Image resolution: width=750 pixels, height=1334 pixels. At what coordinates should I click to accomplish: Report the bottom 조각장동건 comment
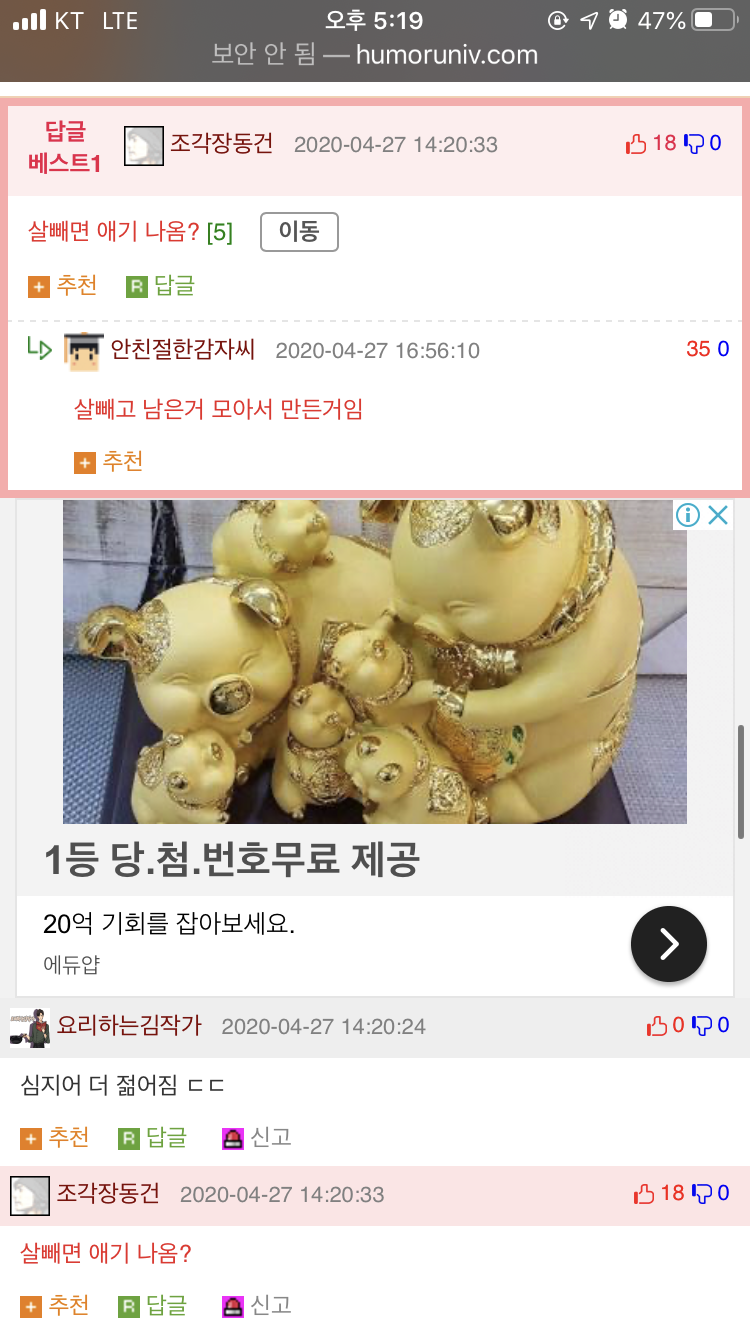coord(257,1305)
